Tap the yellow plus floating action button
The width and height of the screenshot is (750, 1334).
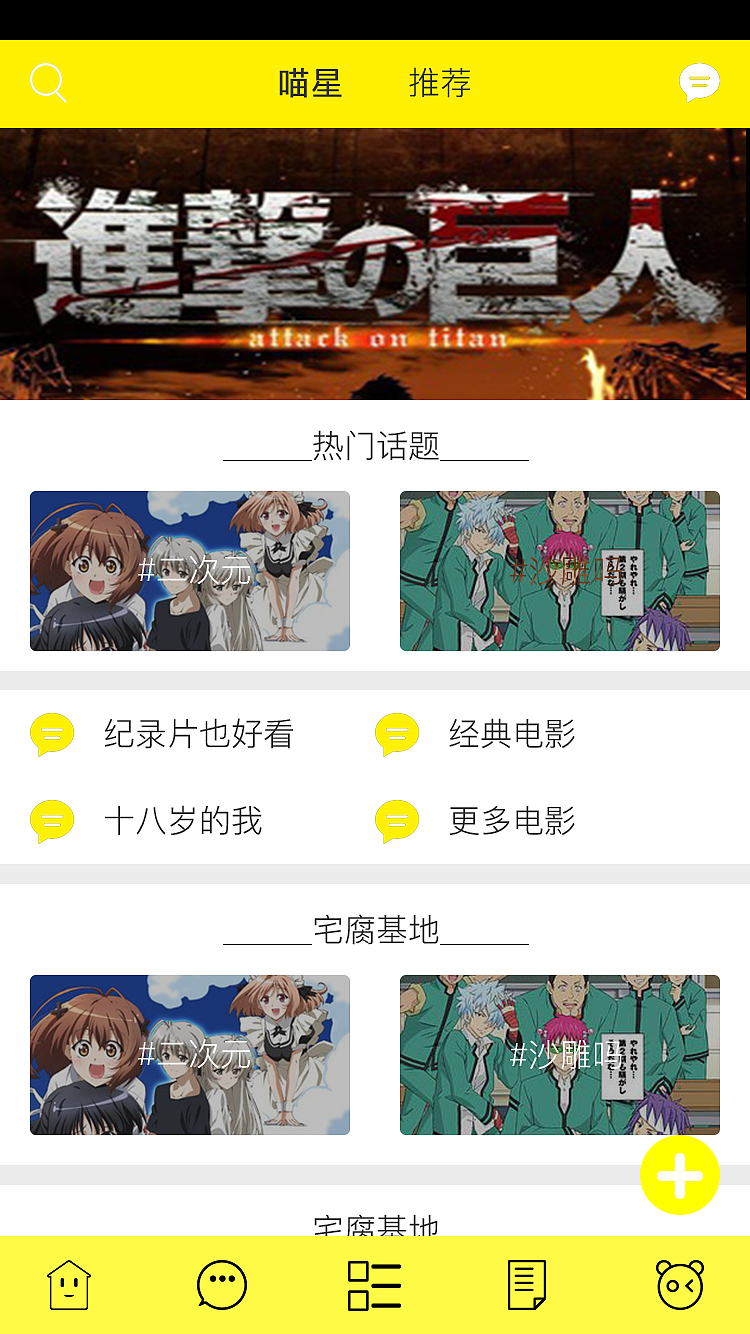679,1175
